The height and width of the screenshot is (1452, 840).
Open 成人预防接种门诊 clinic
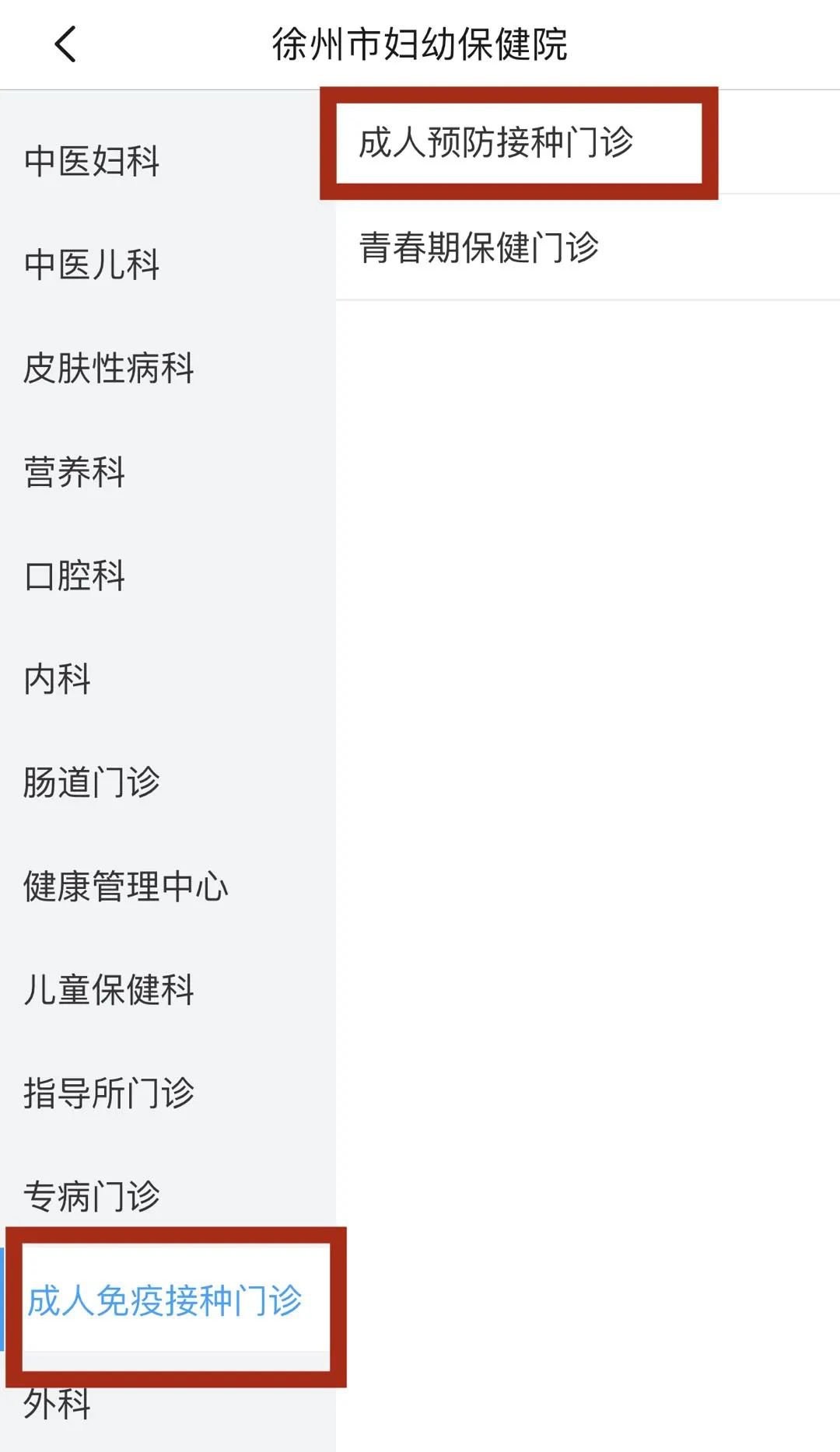tap(496, 142)
